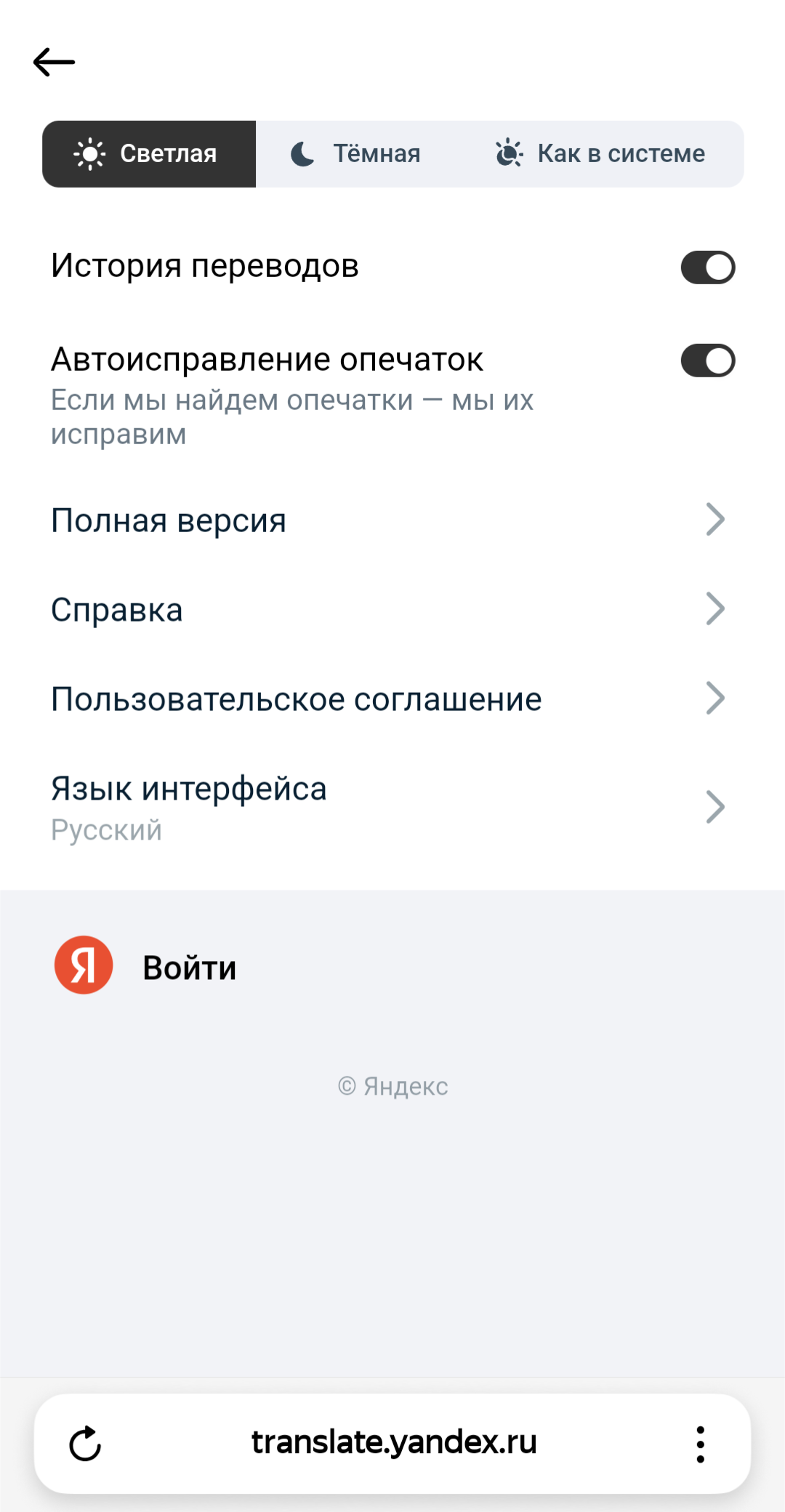Open the Справка row

392,609
